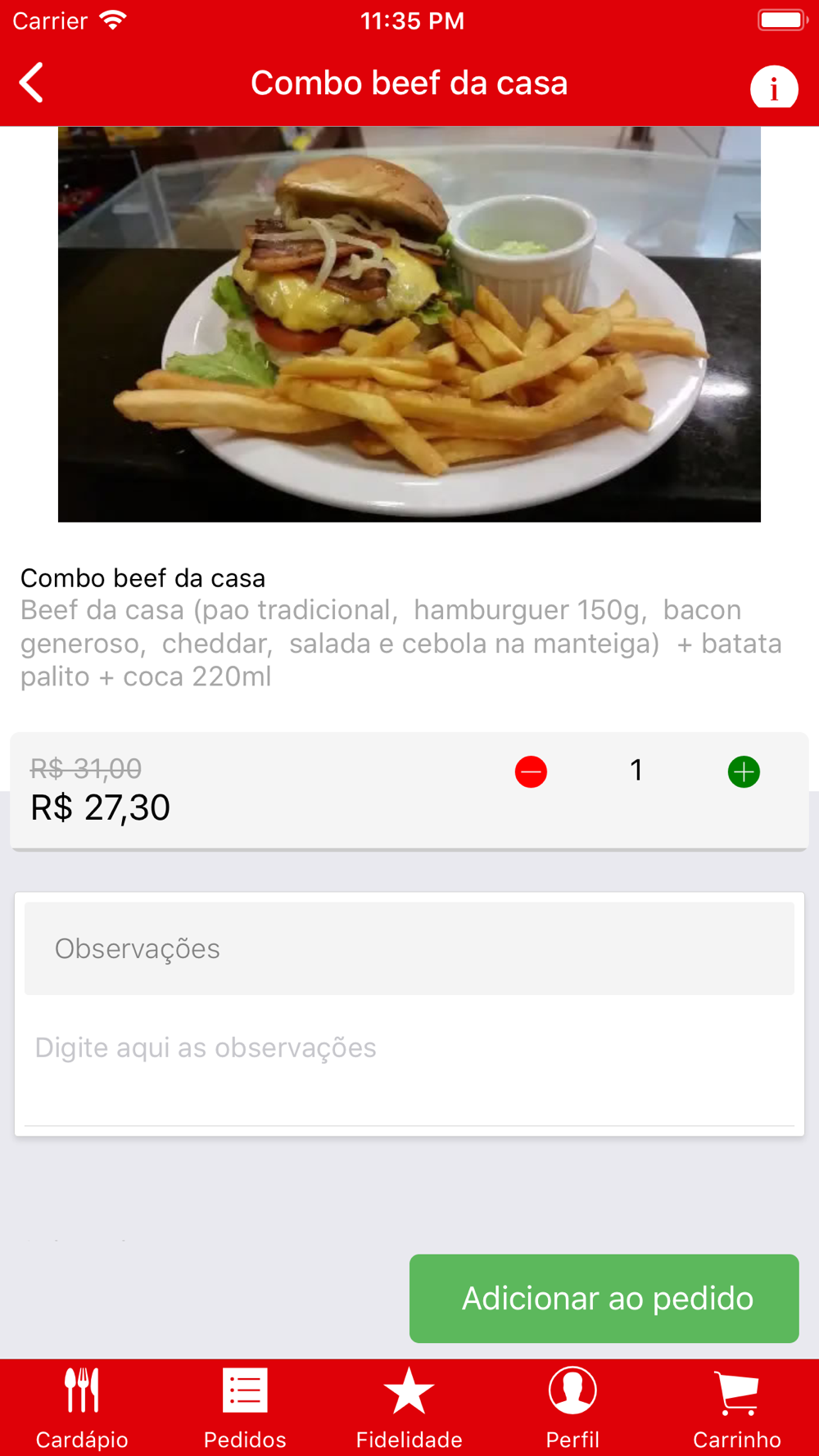Switch to the Cardápio tab
Image resolution: width=819 pixels, height=1456 pixels.
click(x=82, y=1409)
